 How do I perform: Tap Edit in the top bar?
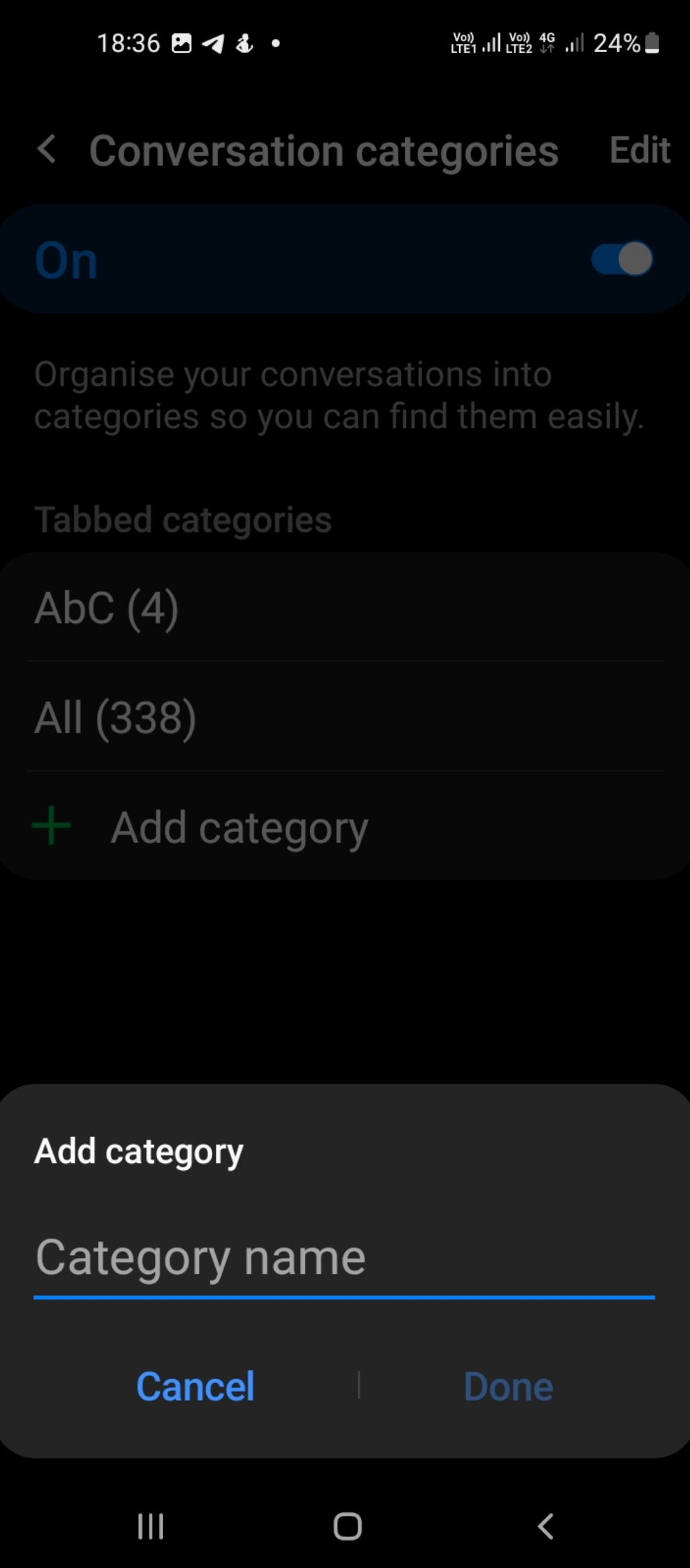[x=639, y=150]
